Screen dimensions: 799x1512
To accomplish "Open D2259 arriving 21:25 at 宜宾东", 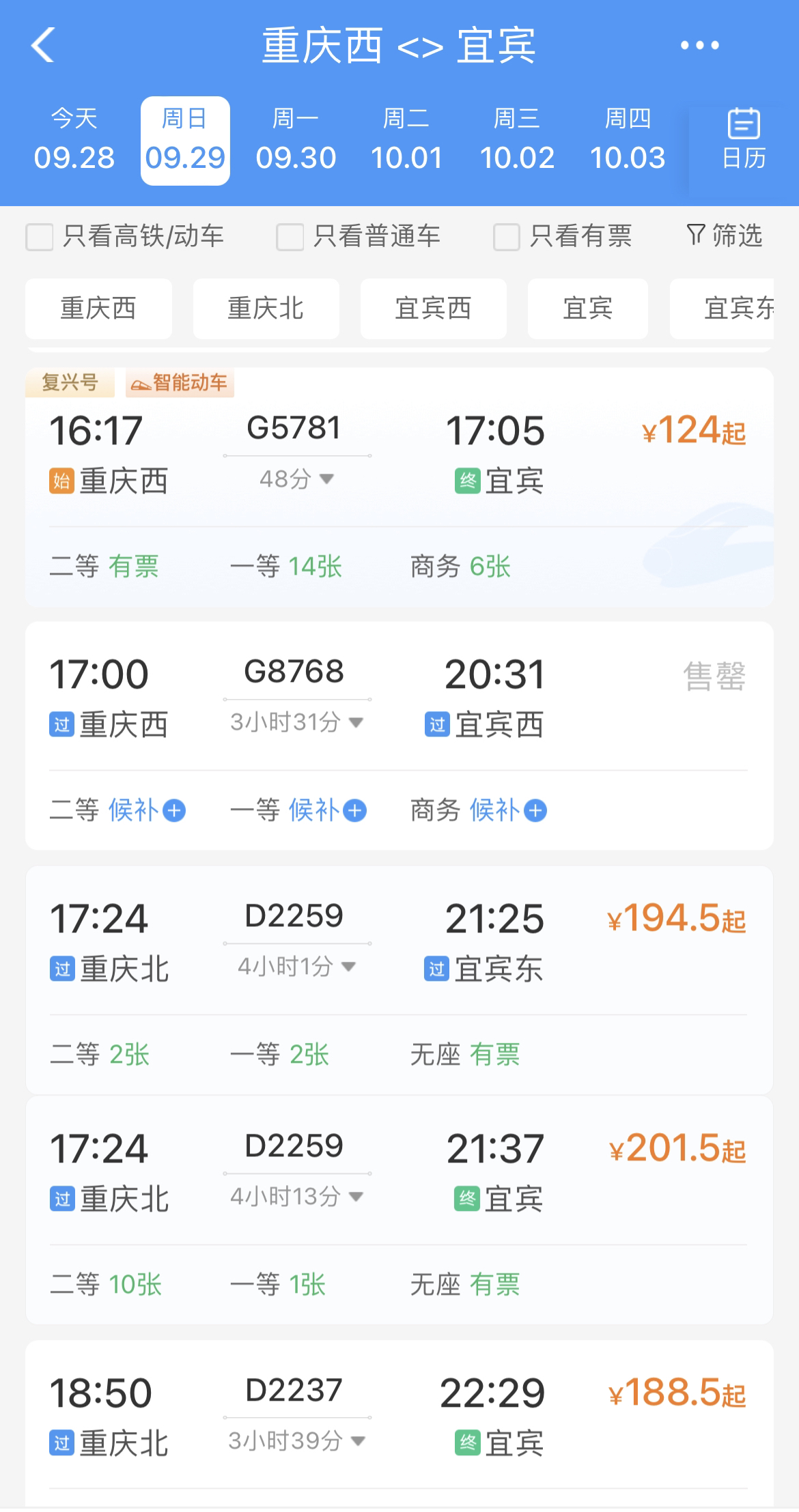I will [x=399, y=980].
